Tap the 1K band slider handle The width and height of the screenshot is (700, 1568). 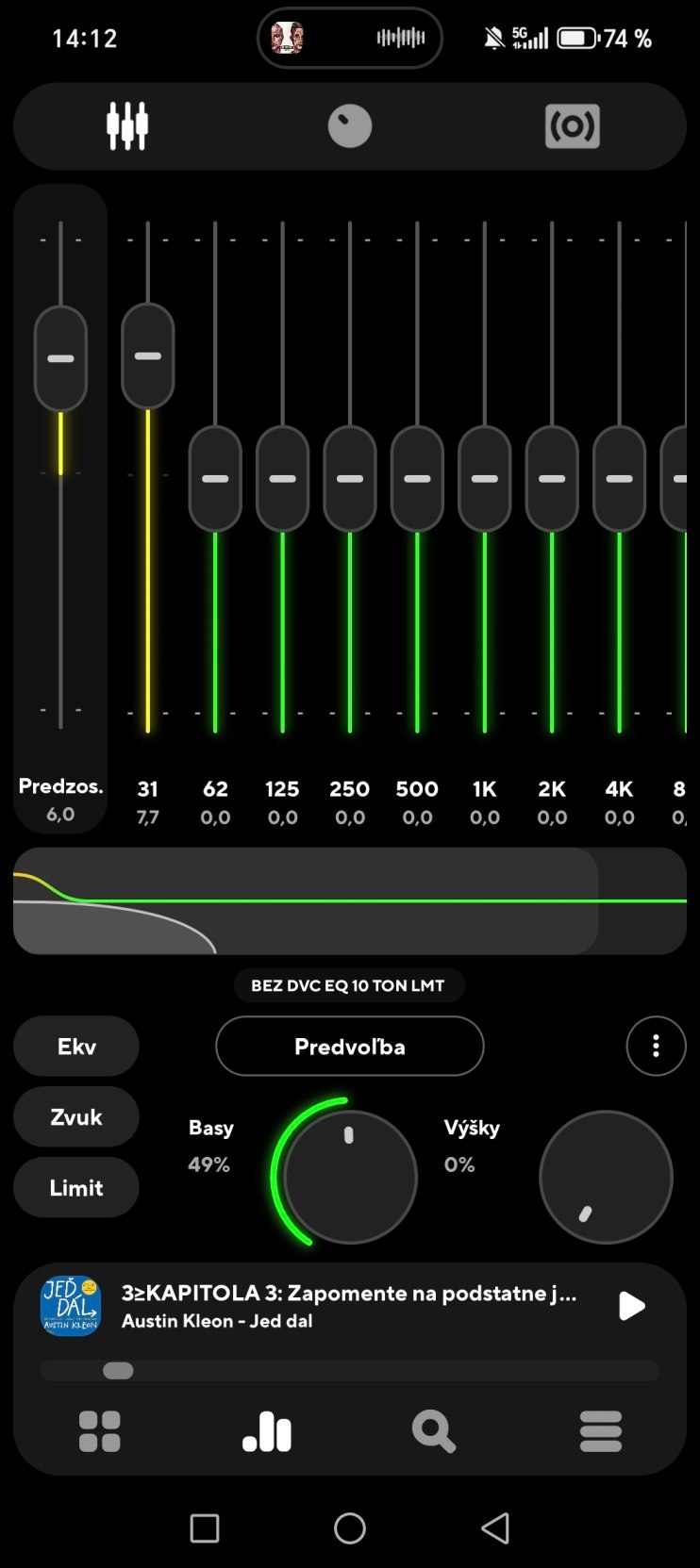485,479
